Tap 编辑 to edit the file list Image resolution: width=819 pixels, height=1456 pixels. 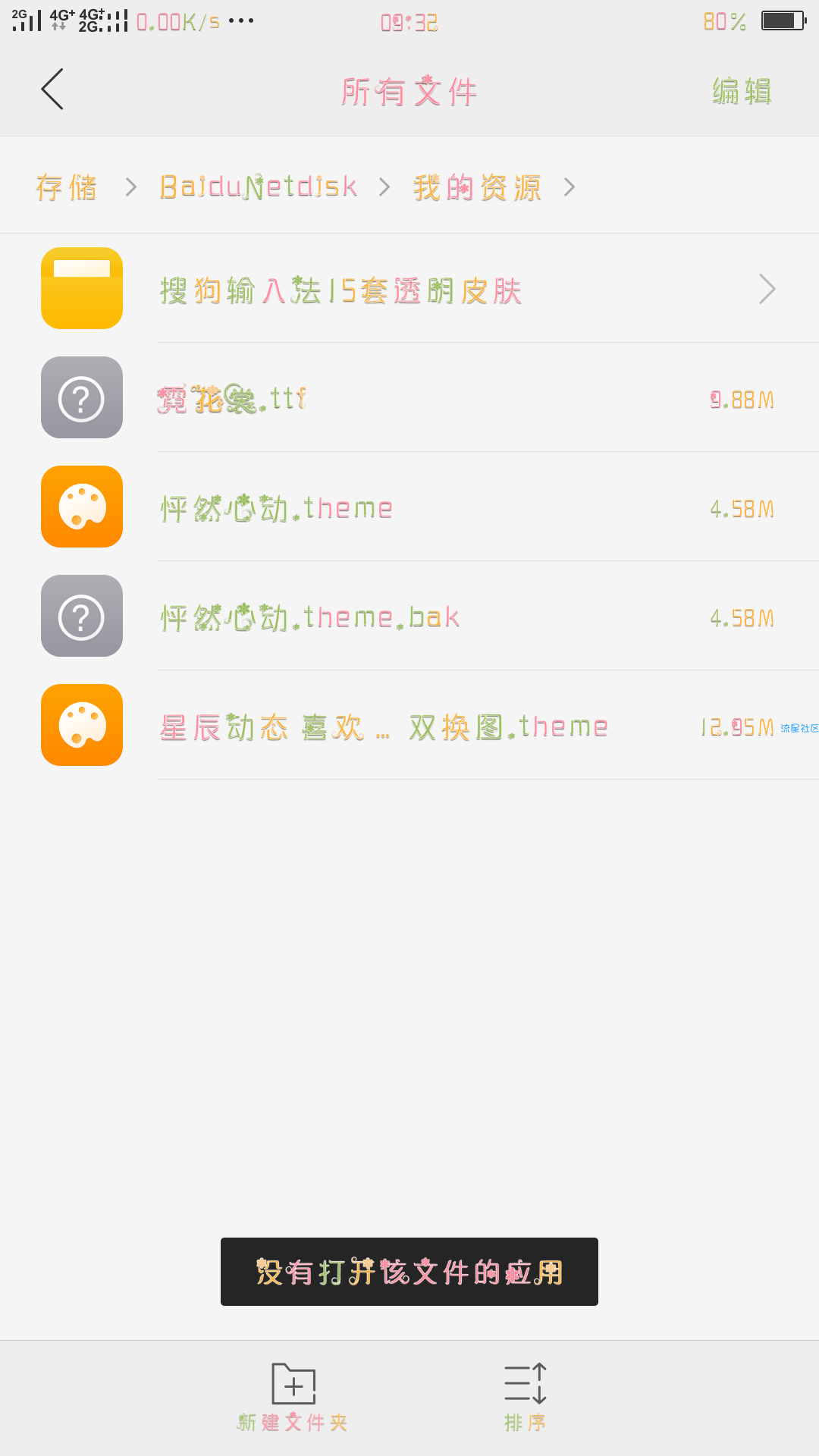(x=742, y=91)
